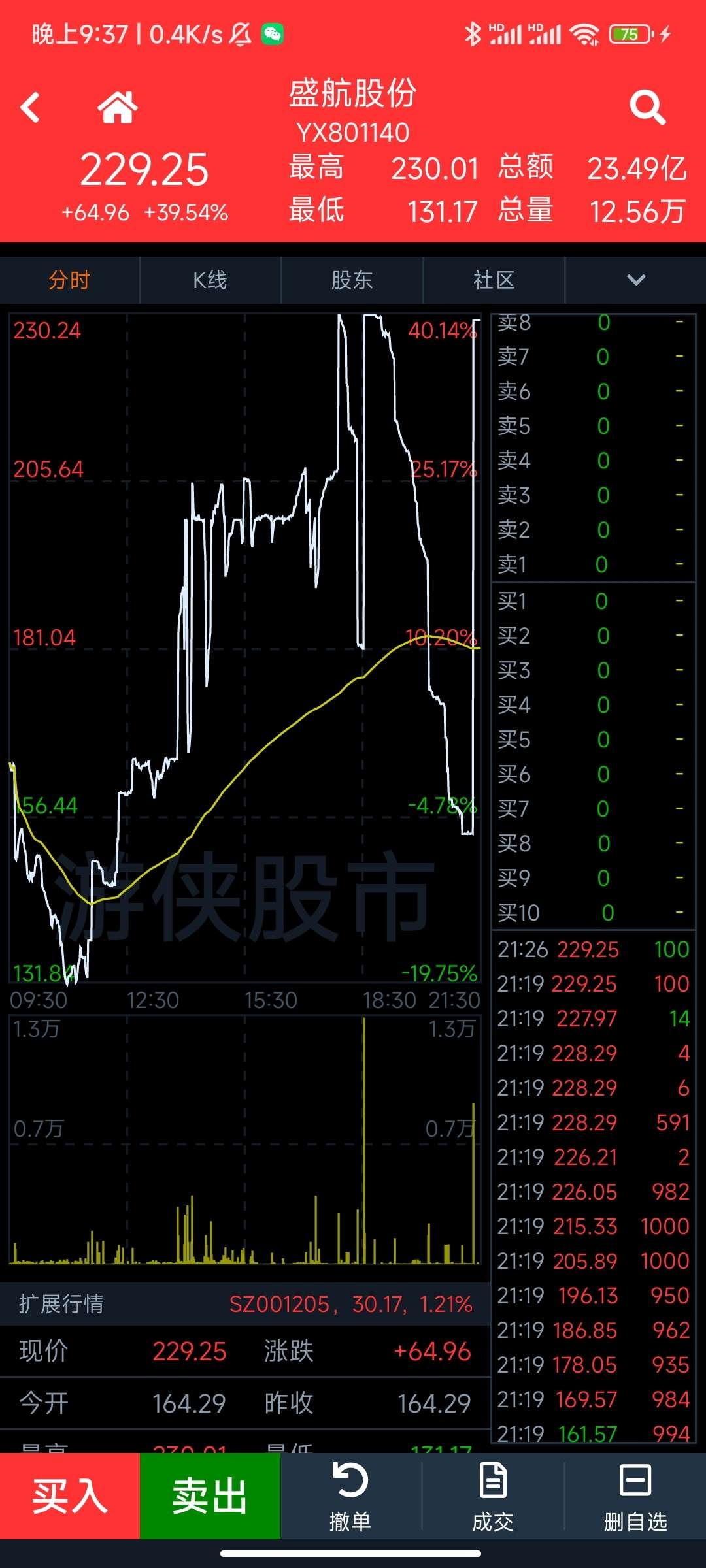Tap the green 卖出 button
Screen dimensions: 706x1568
tap(210, 1495)
